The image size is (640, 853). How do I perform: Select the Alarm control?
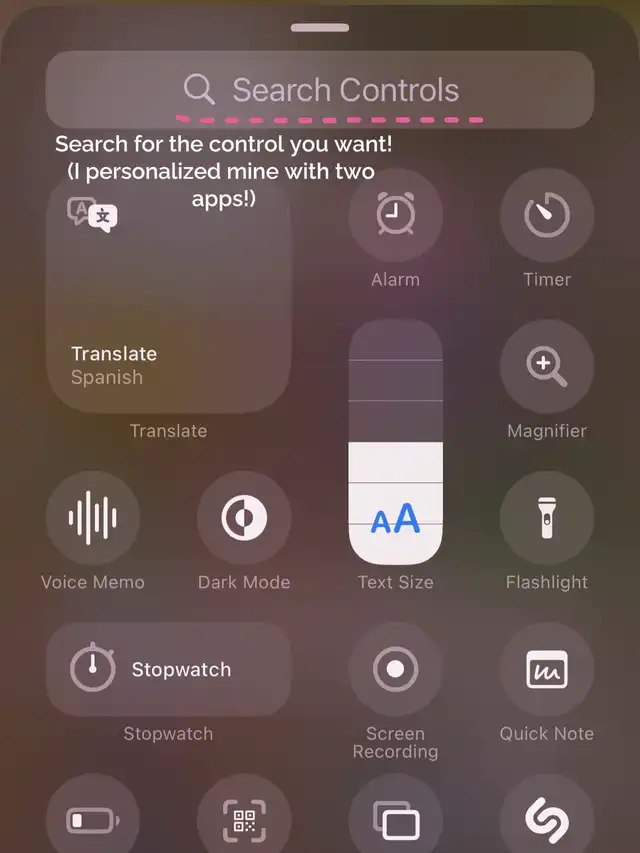(395, 216)
